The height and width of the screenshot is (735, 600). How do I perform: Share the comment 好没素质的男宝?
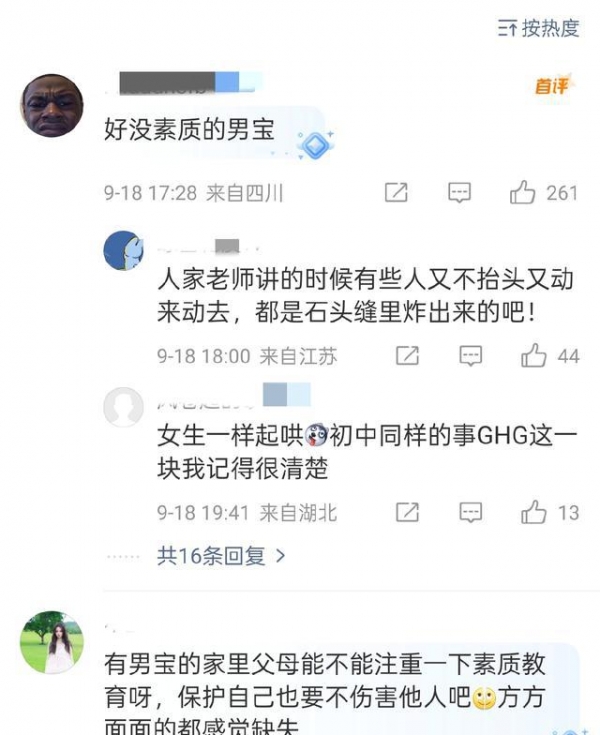pos(396,193)
